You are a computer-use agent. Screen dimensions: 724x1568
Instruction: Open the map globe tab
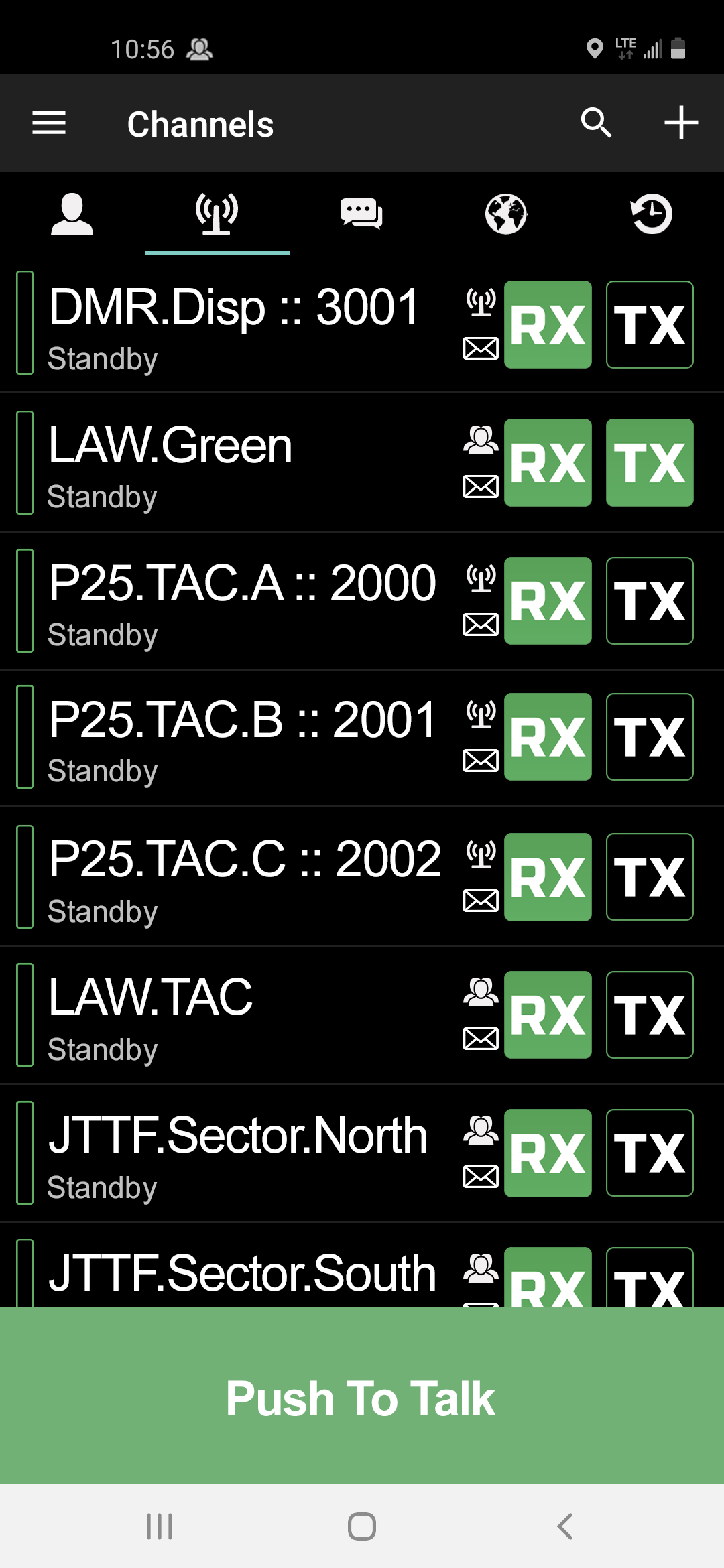pos(506,214)
